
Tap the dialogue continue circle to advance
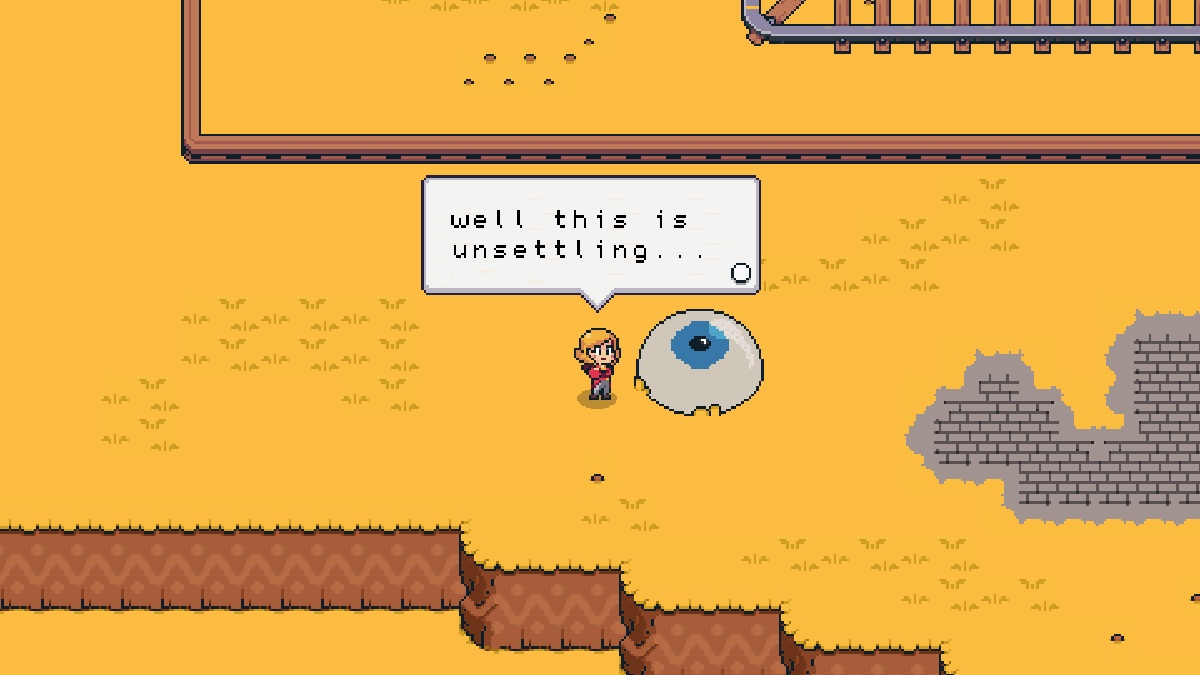[x=741, y=273]
